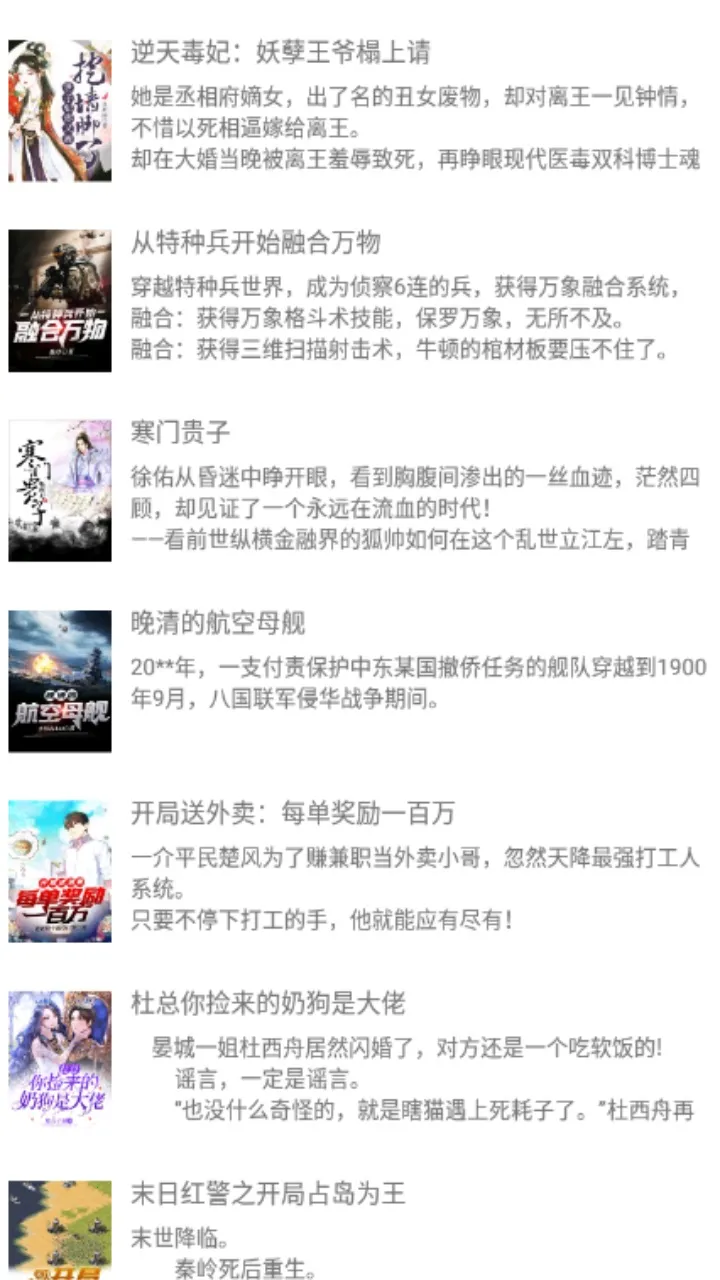Select the novel 寒门贵子
This screenshot has width=720, height=1280.
coord(181,433)
